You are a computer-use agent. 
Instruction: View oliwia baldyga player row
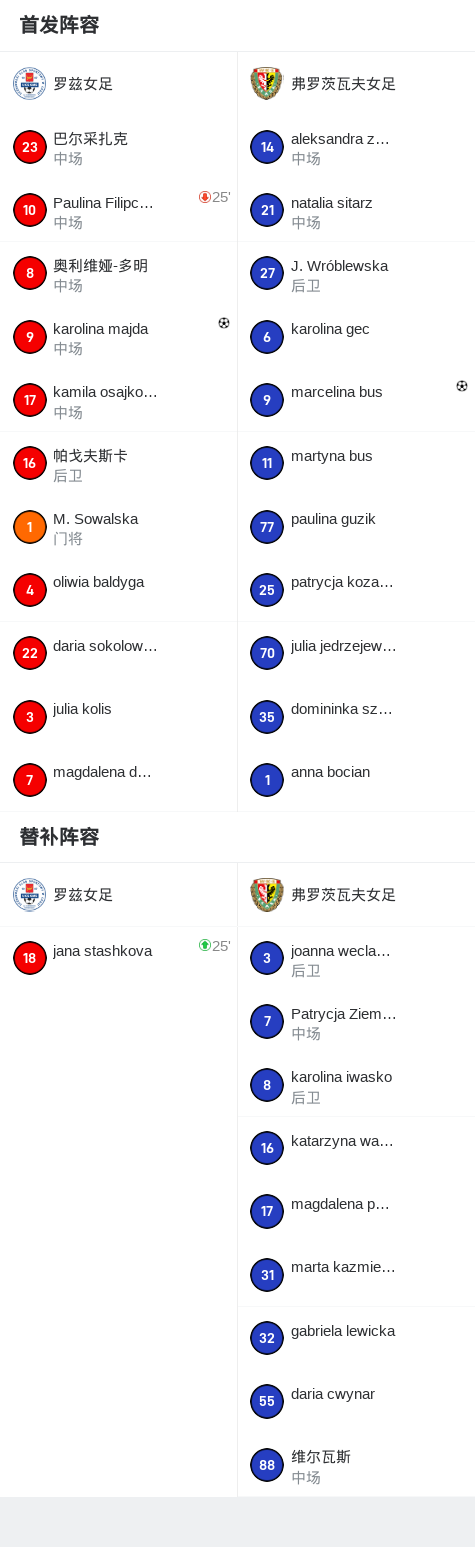[x=118, y=590]
